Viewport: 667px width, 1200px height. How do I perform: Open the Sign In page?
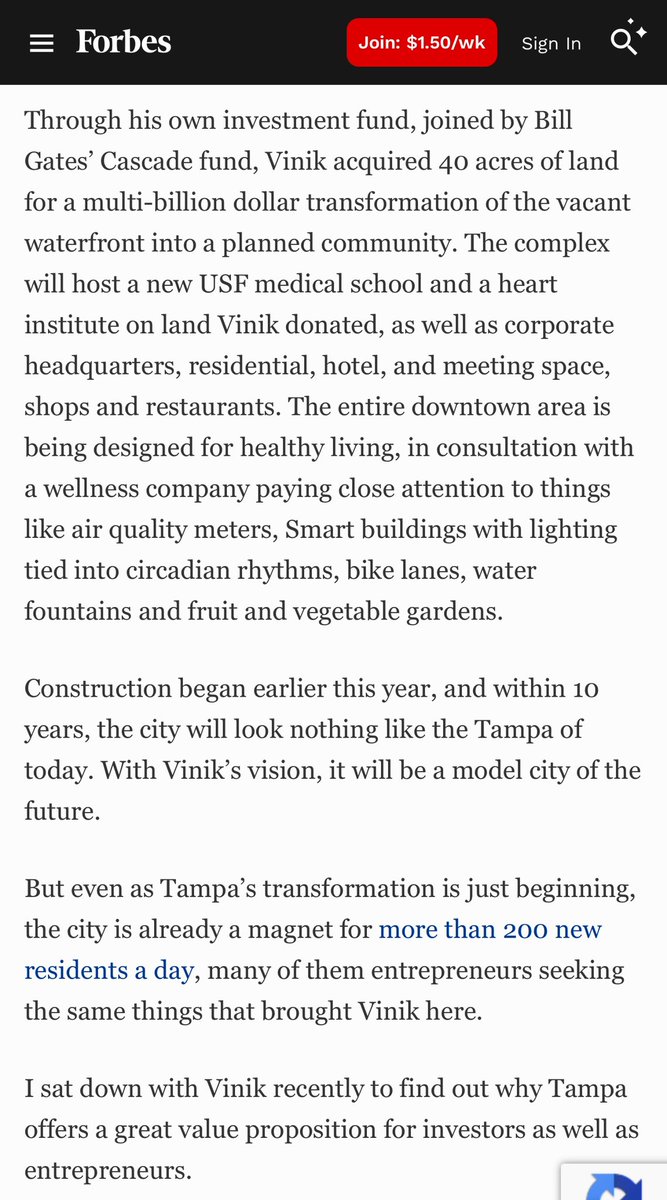(x=551, y=43)
